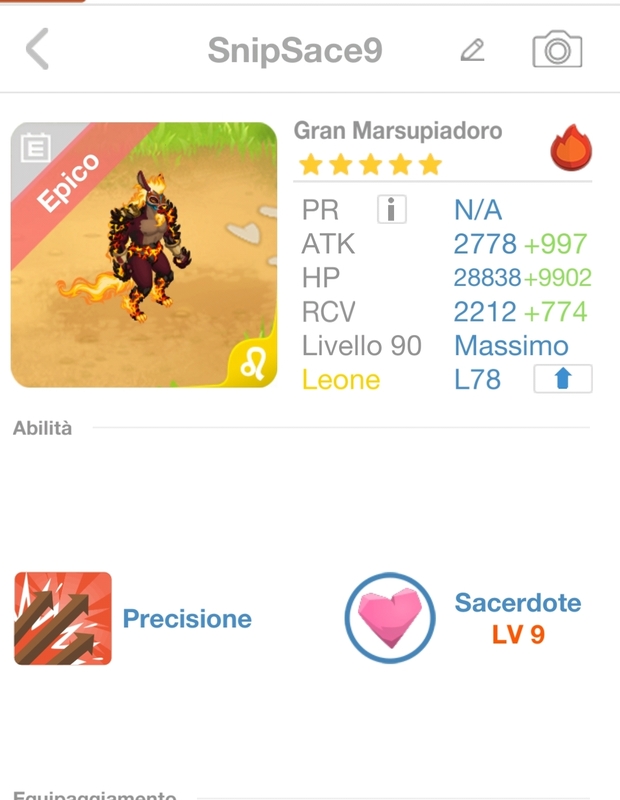Open the Precisione ability
The image size is (620, 800).
click(x=63, y=618)
